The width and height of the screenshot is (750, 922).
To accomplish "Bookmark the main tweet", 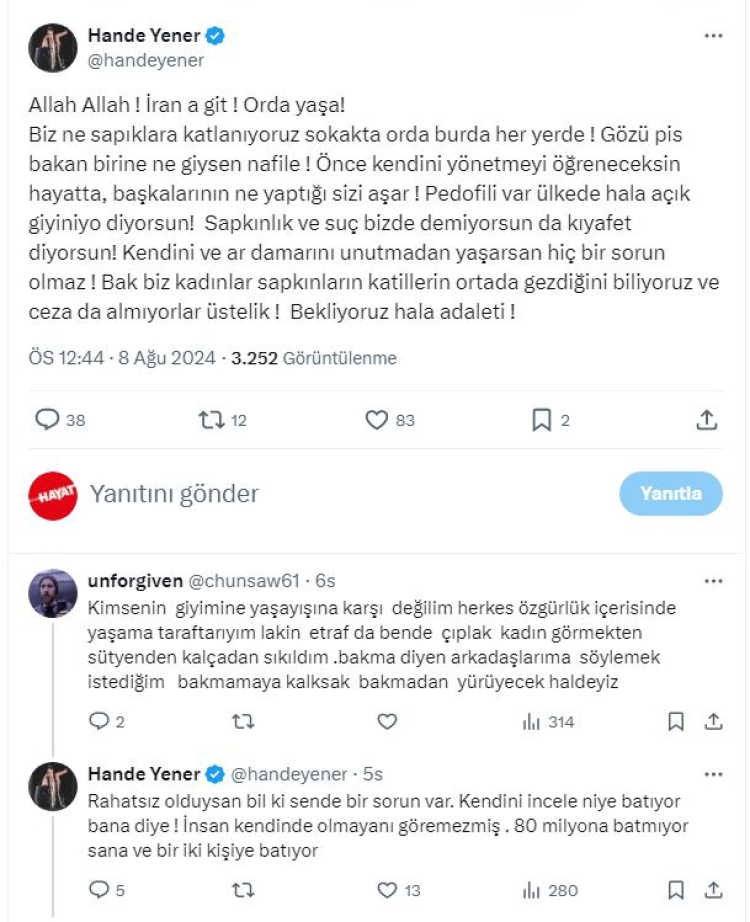I will click(541, 420).
